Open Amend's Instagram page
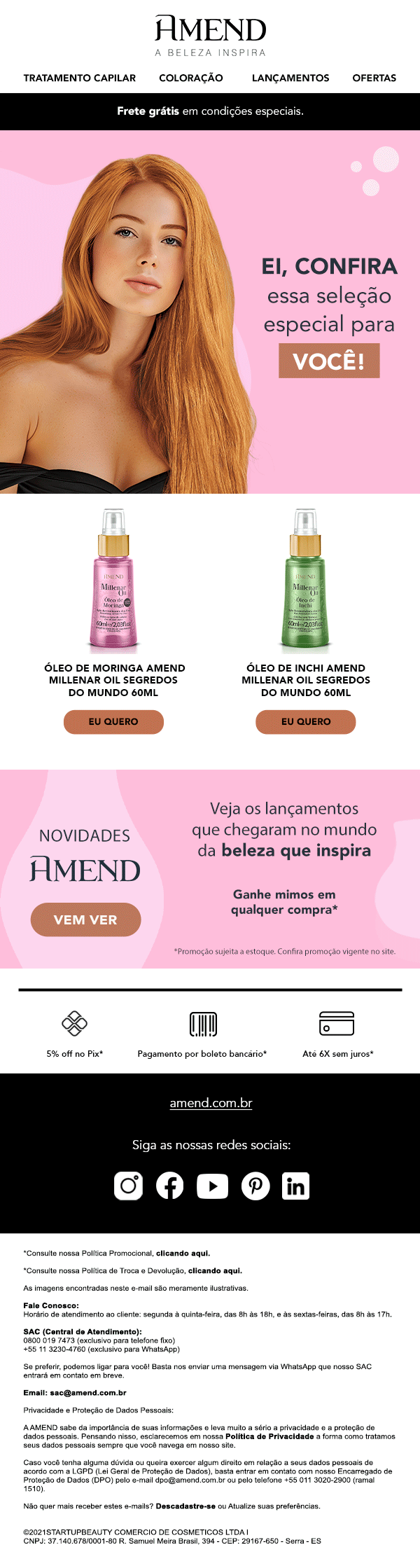 coord(128,1186)
